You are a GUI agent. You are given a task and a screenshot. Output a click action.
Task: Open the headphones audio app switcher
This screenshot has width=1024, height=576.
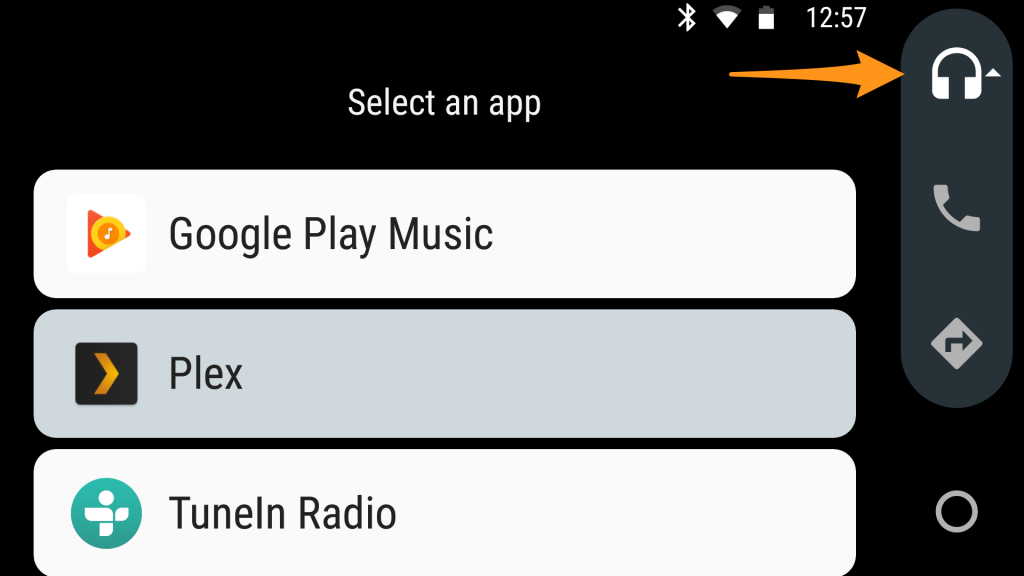pos(956,75)
